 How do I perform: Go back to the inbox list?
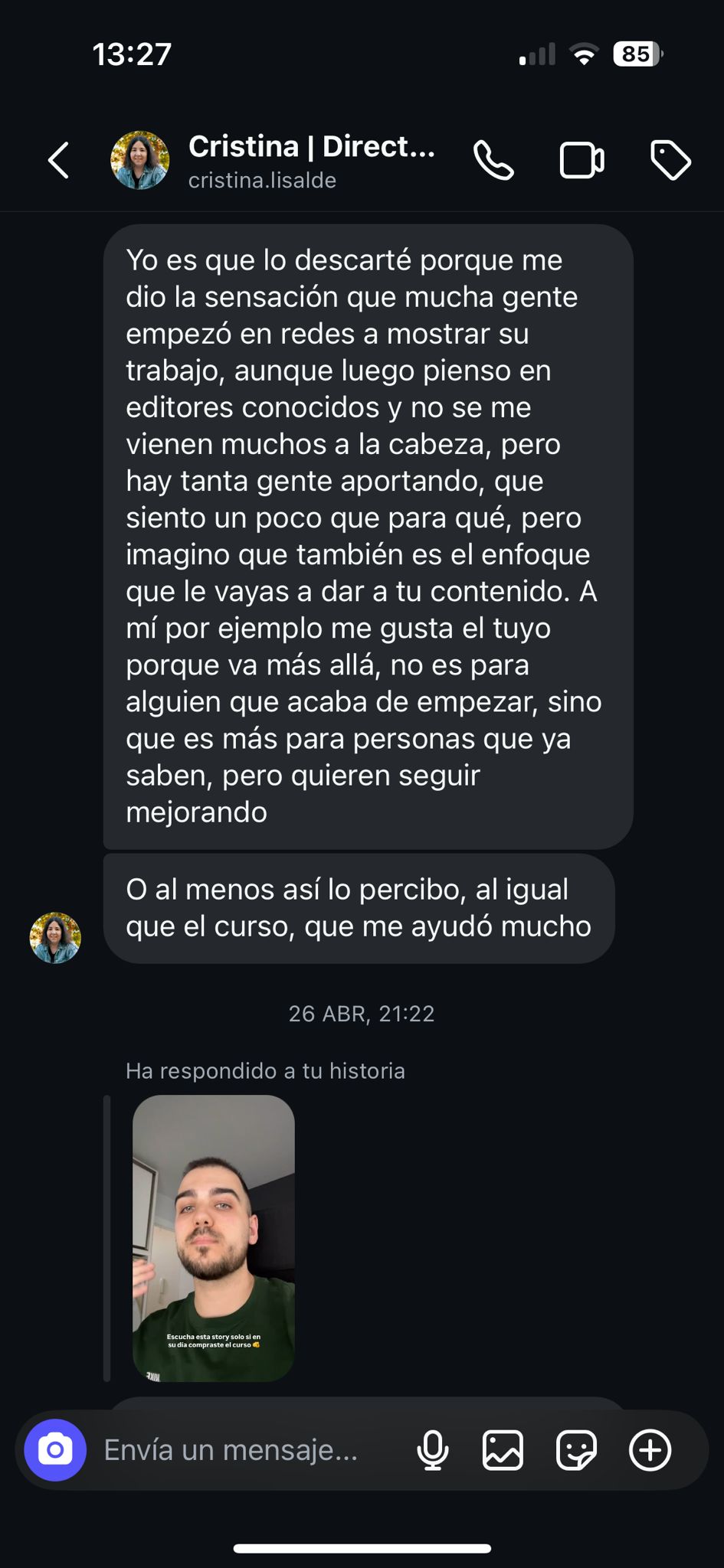[59, 160]
